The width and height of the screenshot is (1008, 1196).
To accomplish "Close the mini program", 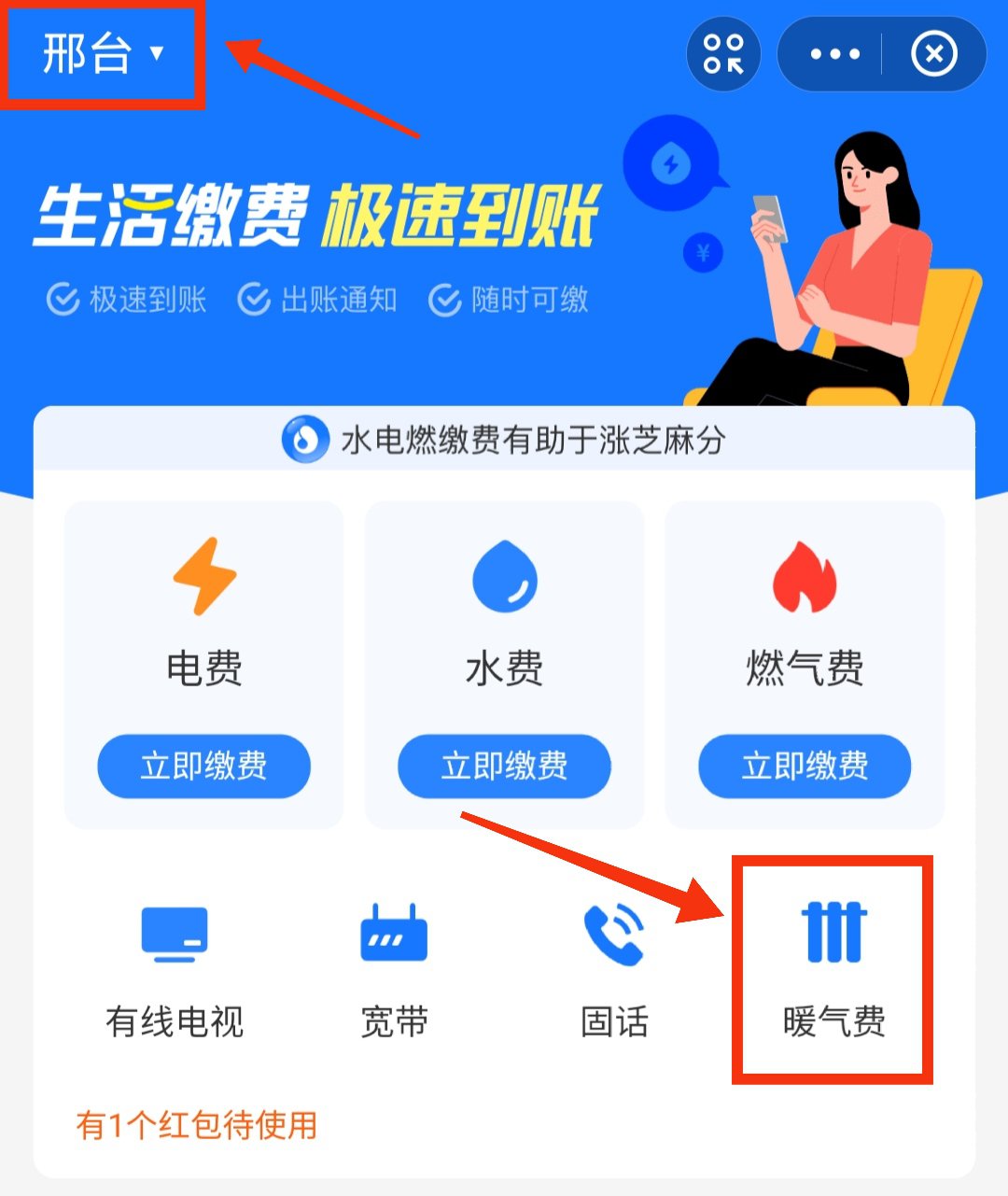I will pyautogui.click(x=934, y=54).
